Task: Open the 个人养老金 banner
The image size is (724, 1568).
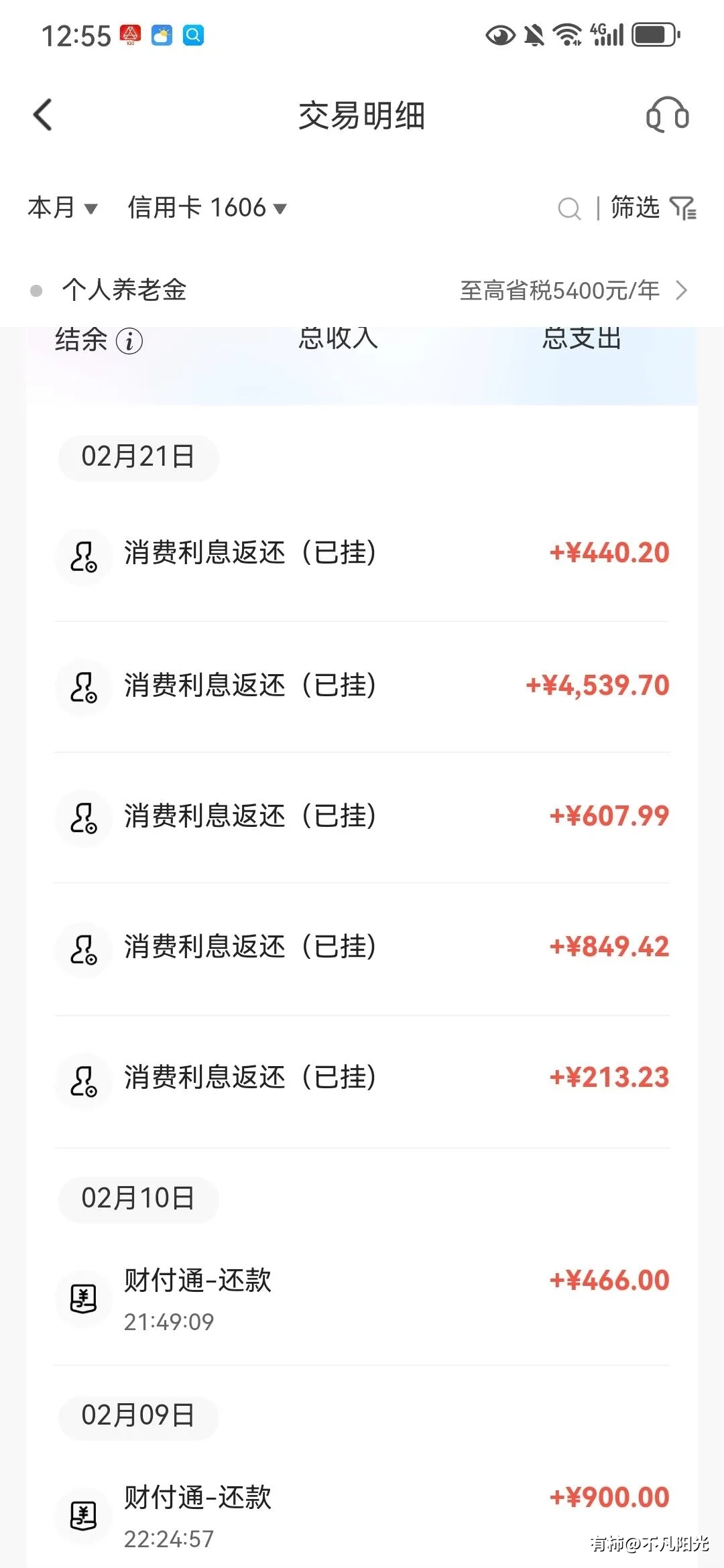Action: click(362, 290)
